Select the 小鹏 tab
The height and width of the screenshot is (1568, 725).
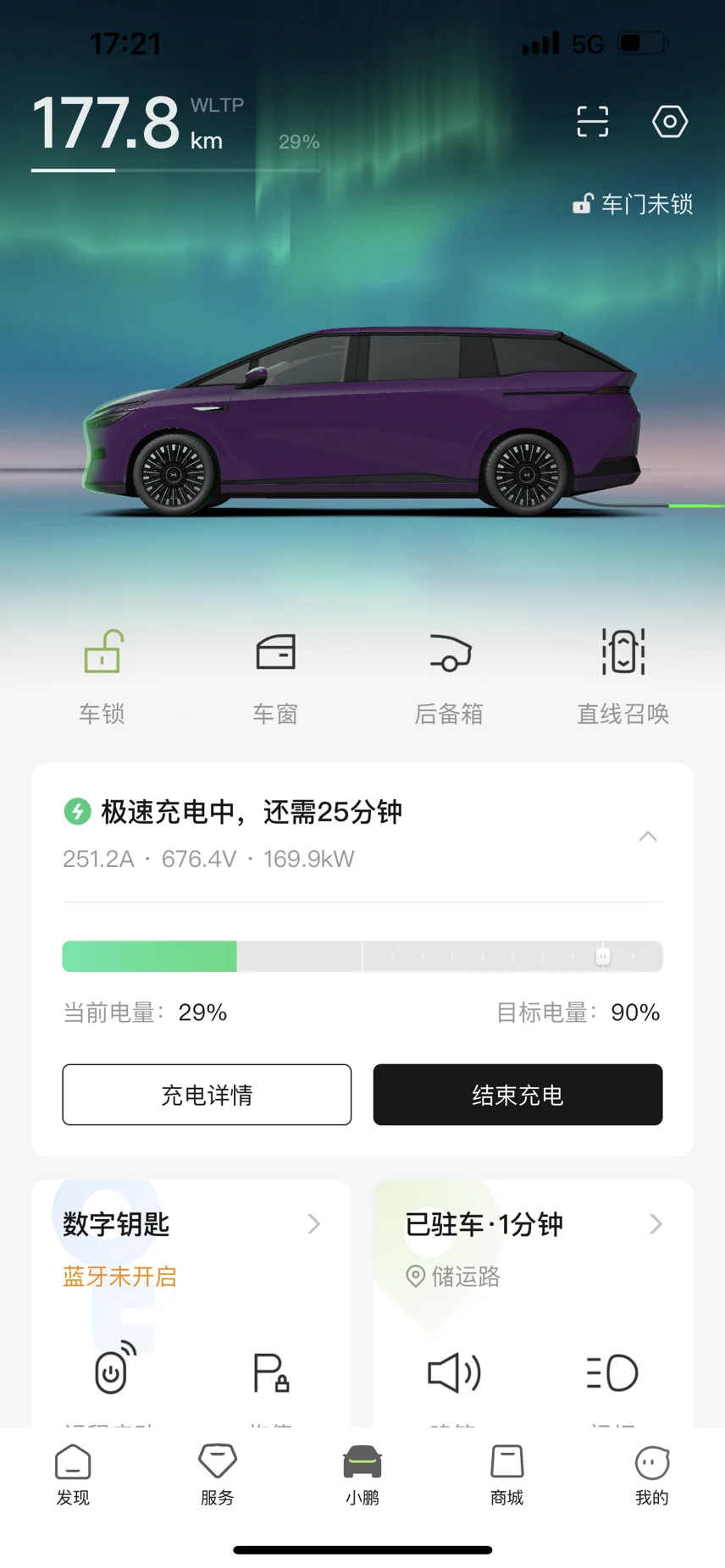point(362,1475)
